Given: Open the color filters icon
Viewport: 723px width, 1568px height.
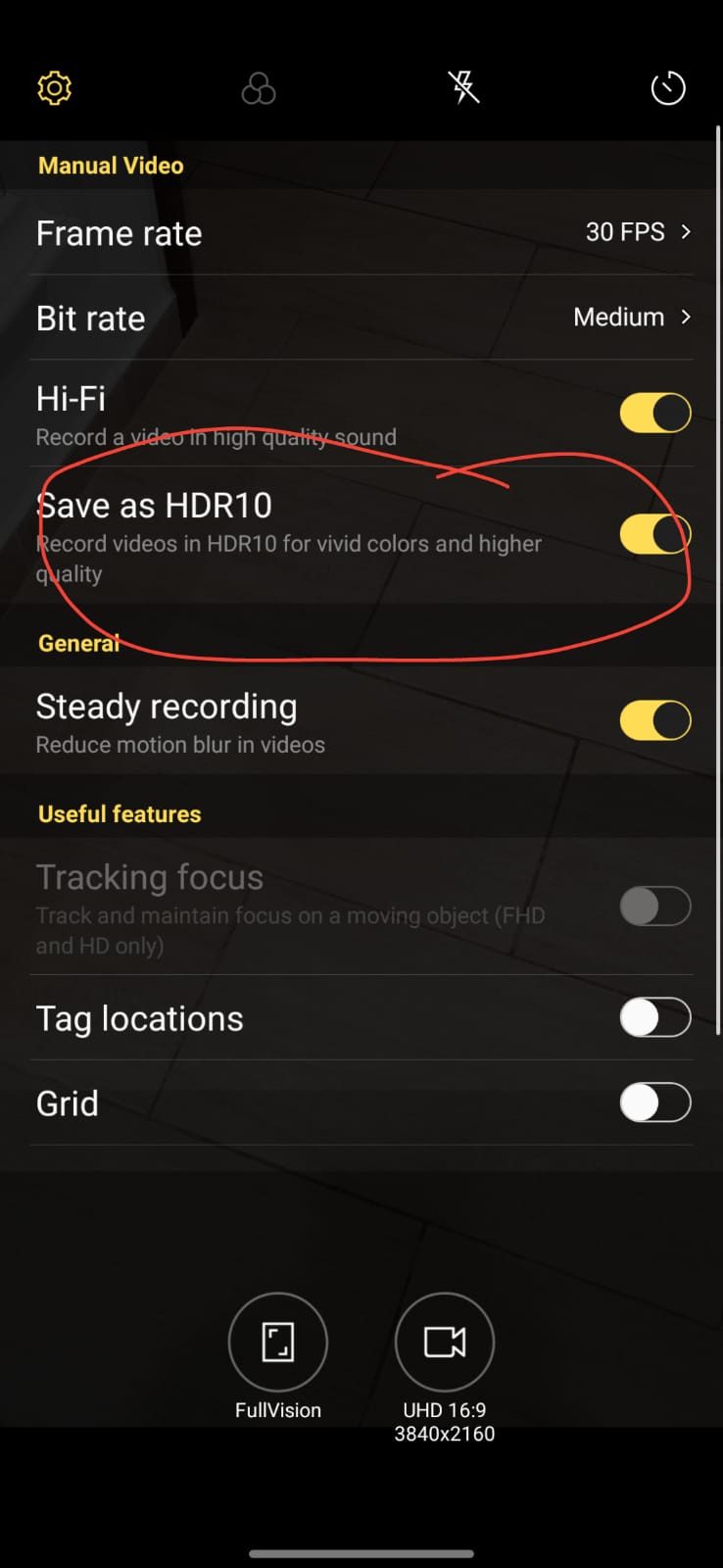Looking at the screenshot, I should (x=259, y=89).
